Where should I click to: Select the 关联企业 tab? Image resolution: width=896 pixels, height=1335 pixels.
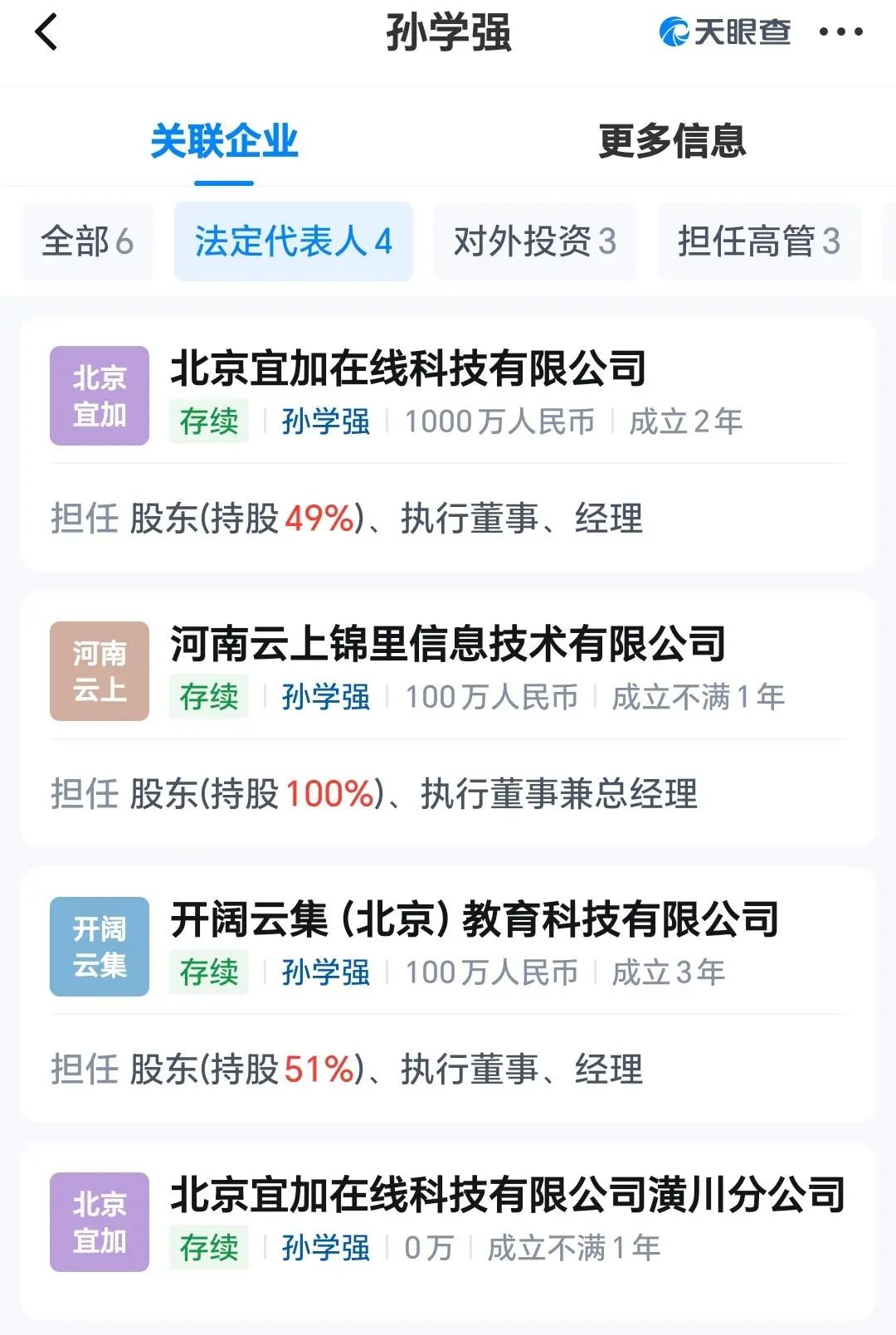tap(224, 141)
